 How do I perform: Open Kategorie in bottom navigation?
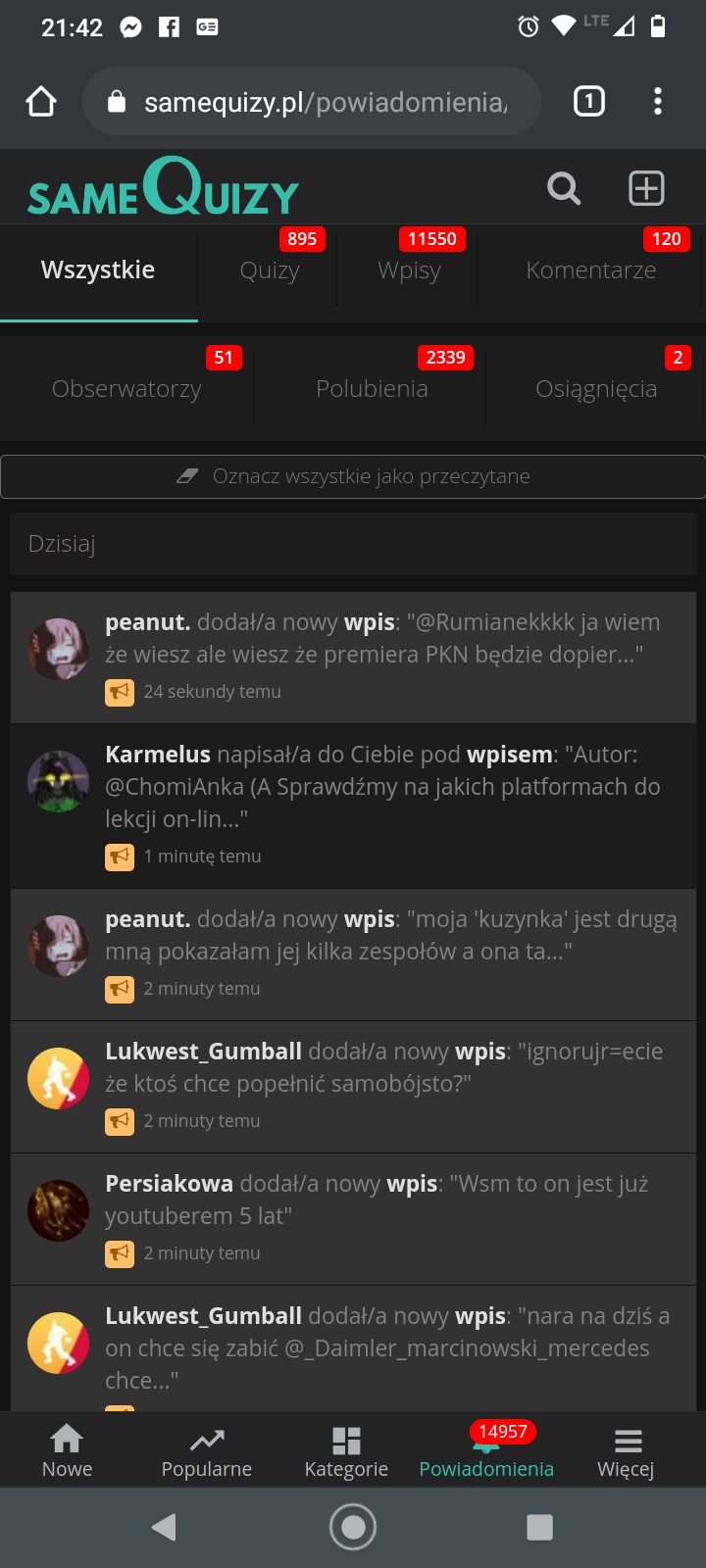(x=346, y=1450)
